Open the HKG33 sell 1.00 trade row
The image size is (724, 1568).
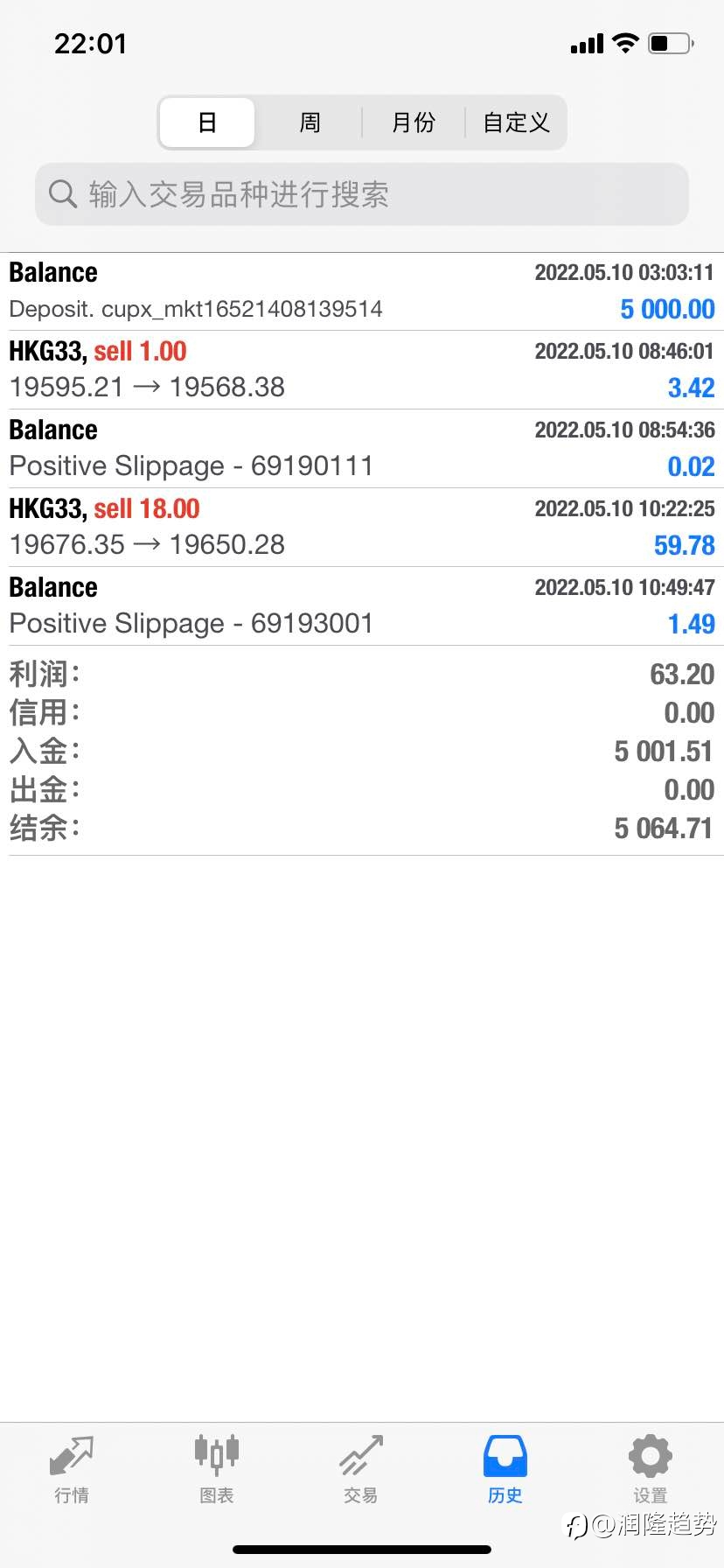point(362,370)
